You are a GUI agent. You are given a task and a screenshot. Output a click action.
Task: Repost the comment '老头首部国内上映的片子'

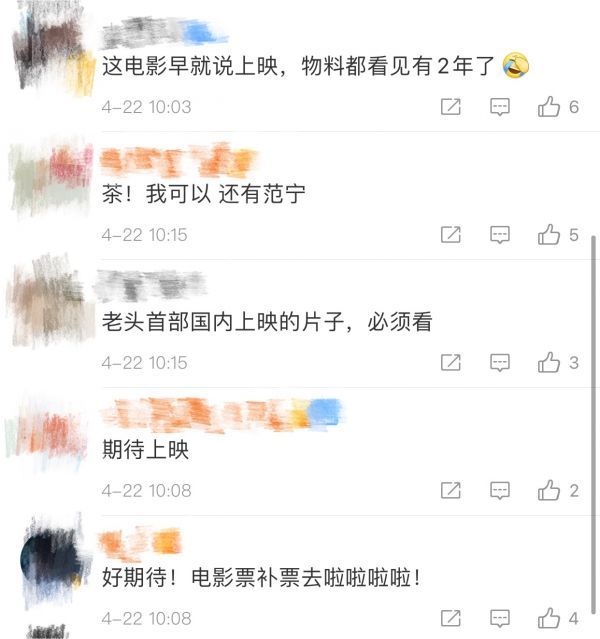pyautogui.click(x=451, y=363)
